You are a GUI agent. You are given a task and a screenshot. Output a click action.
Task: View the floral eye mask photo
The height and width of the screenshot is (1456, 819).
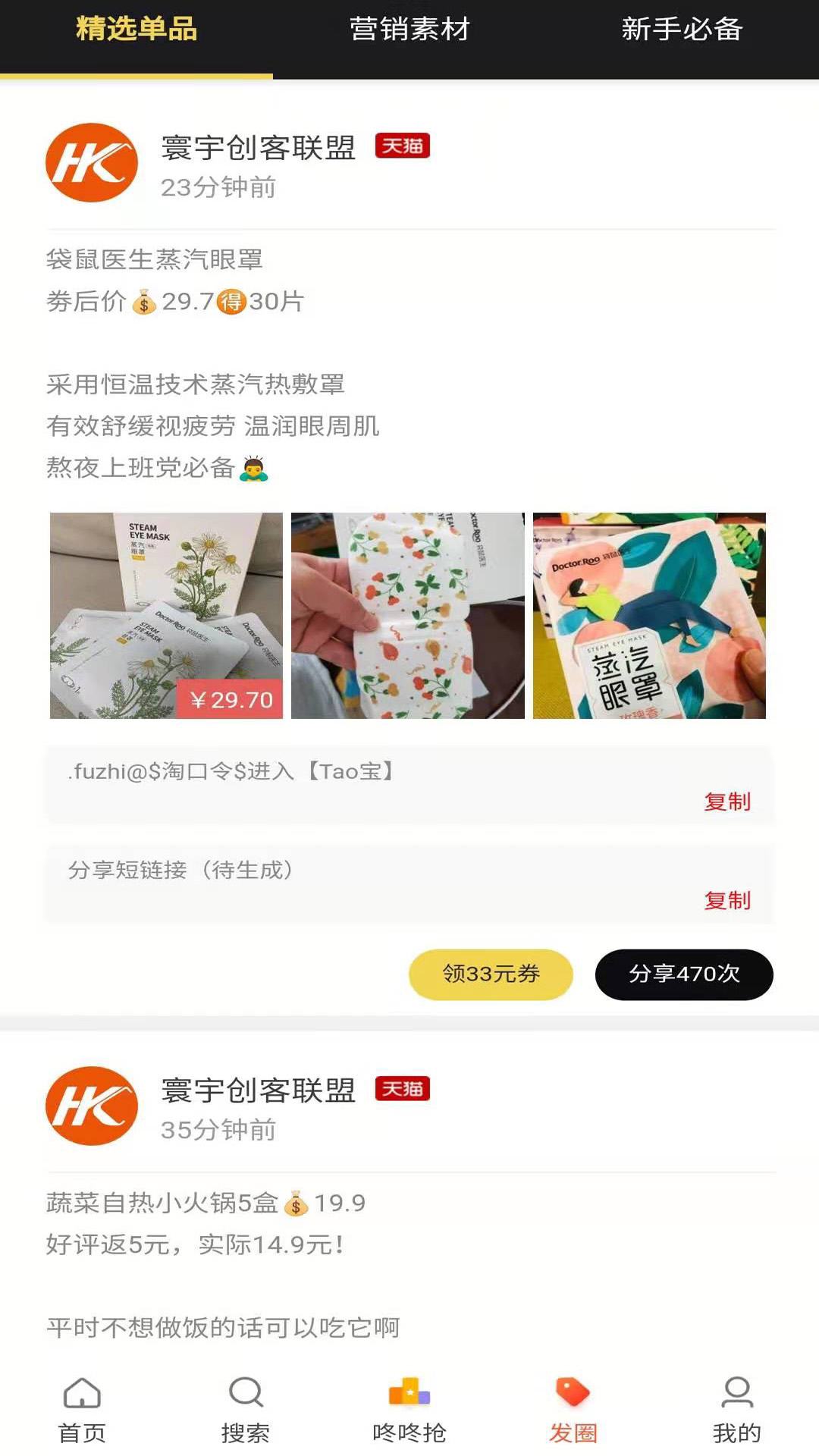(x=407, y=615)
